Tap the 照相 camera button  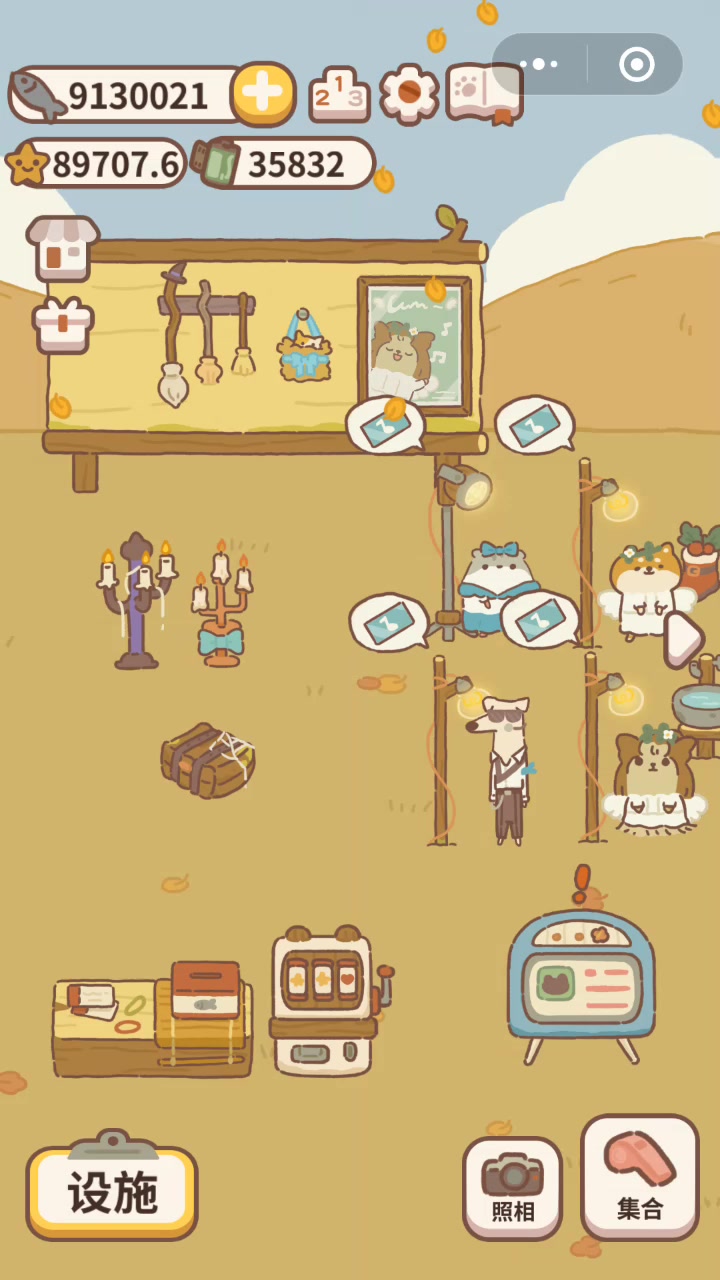tap(512, 1188)
